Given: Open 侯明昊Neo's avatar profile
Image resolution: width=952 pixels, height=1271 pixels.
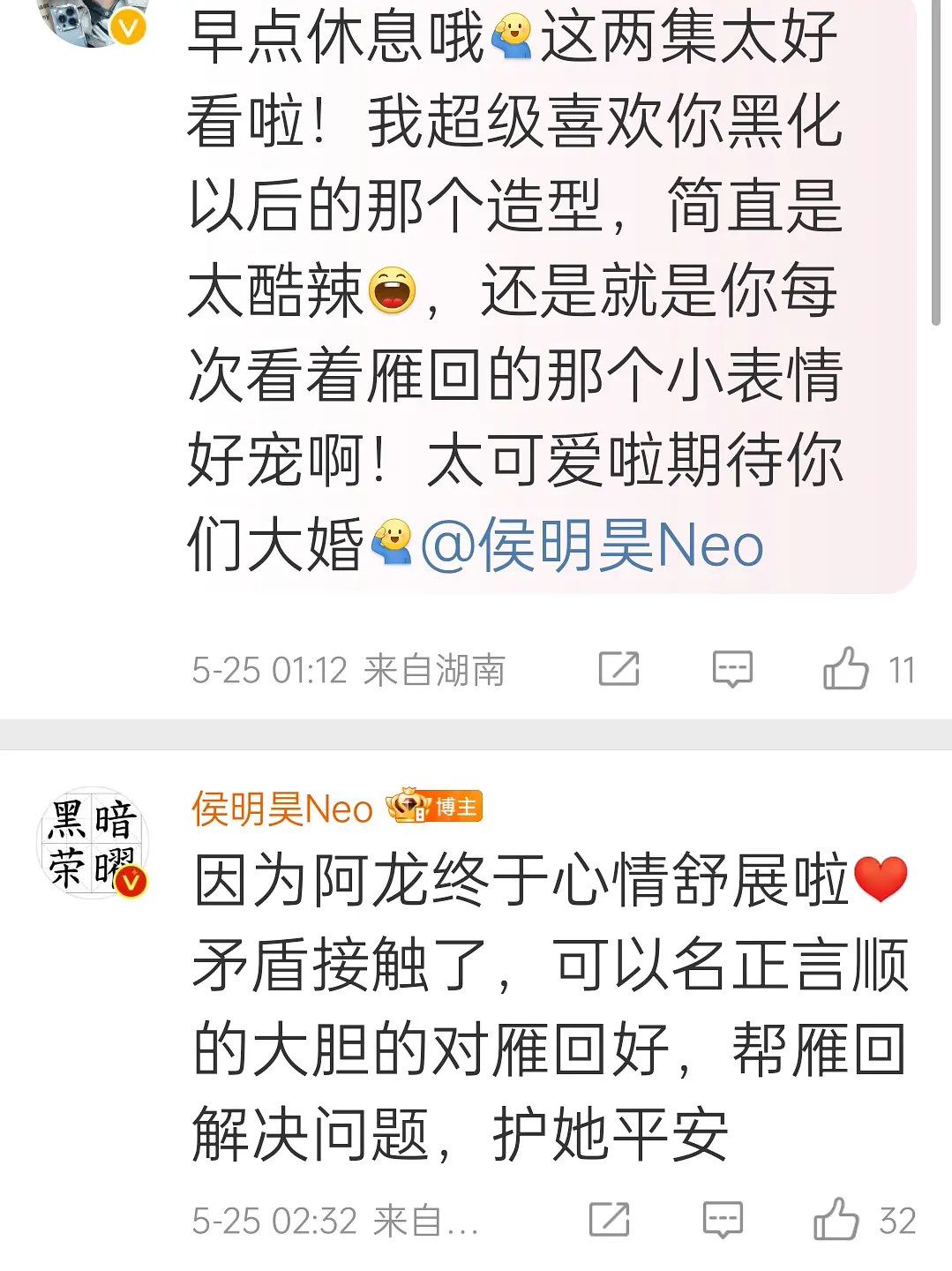Looking at the screenshot, I should (93, 843).
